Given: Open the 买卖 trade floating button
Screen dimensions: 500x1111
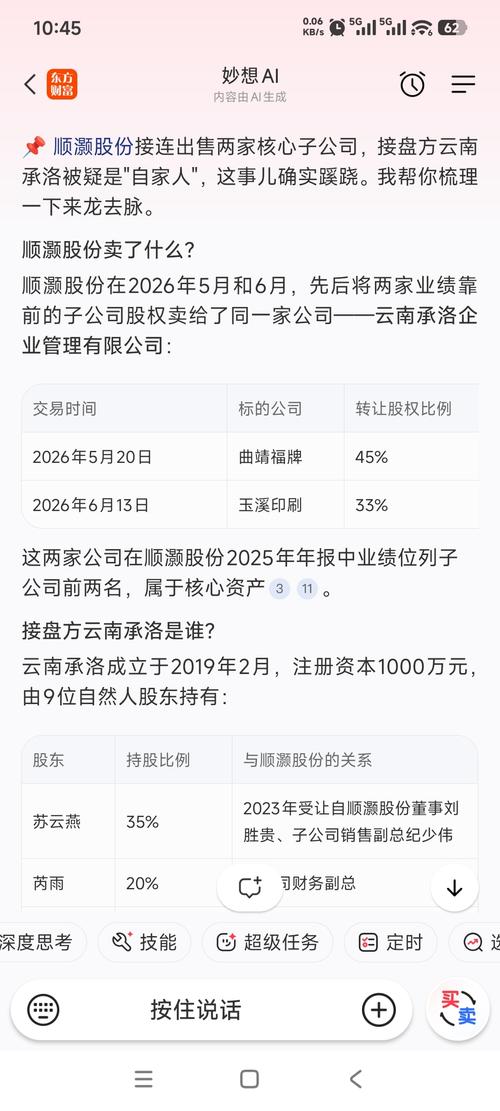Looking at the screenshot, I should 458,1009.
